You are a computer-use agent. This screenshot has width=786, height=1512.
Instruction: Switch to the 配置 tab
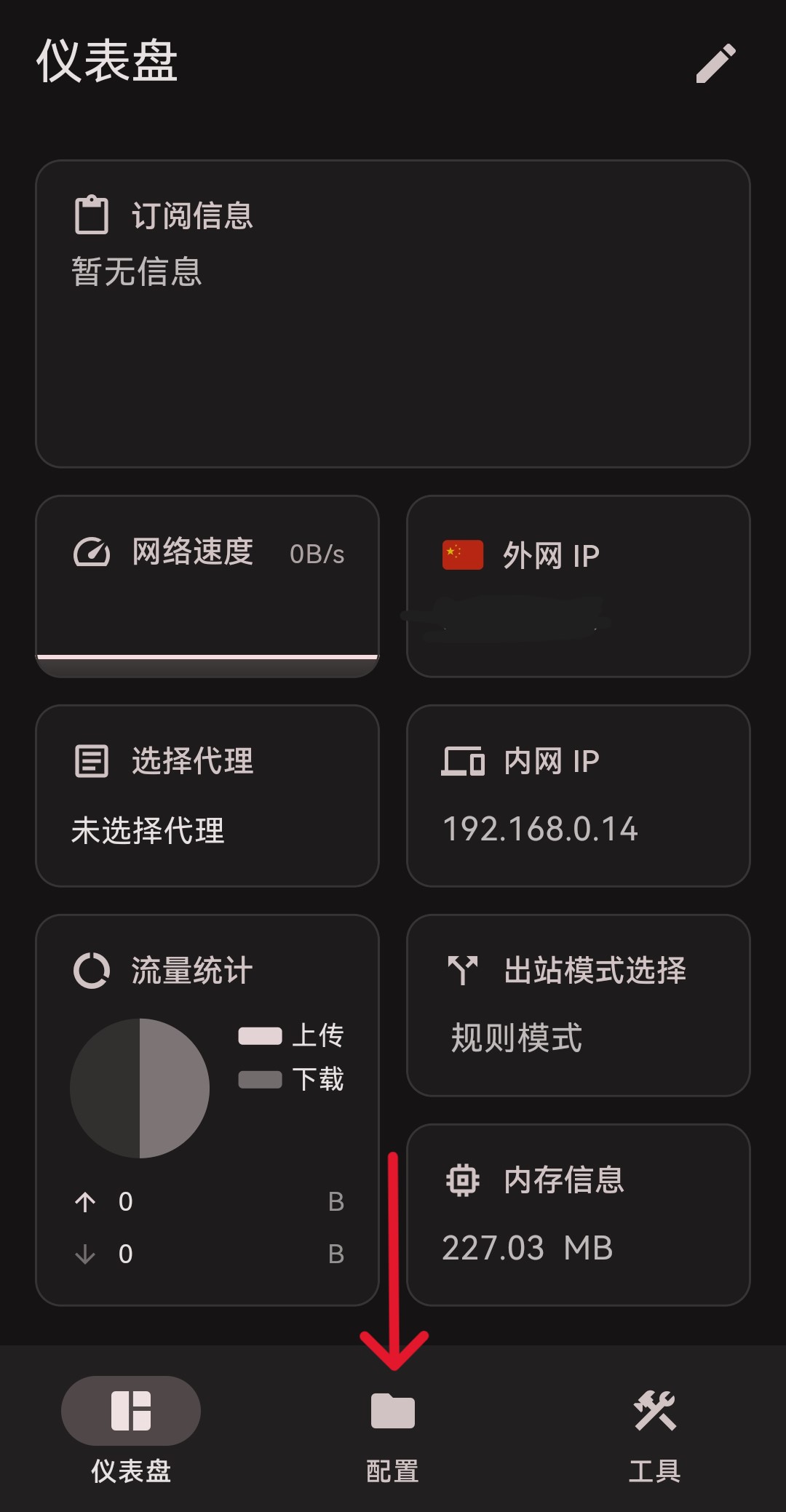(x=392, y=1428)
